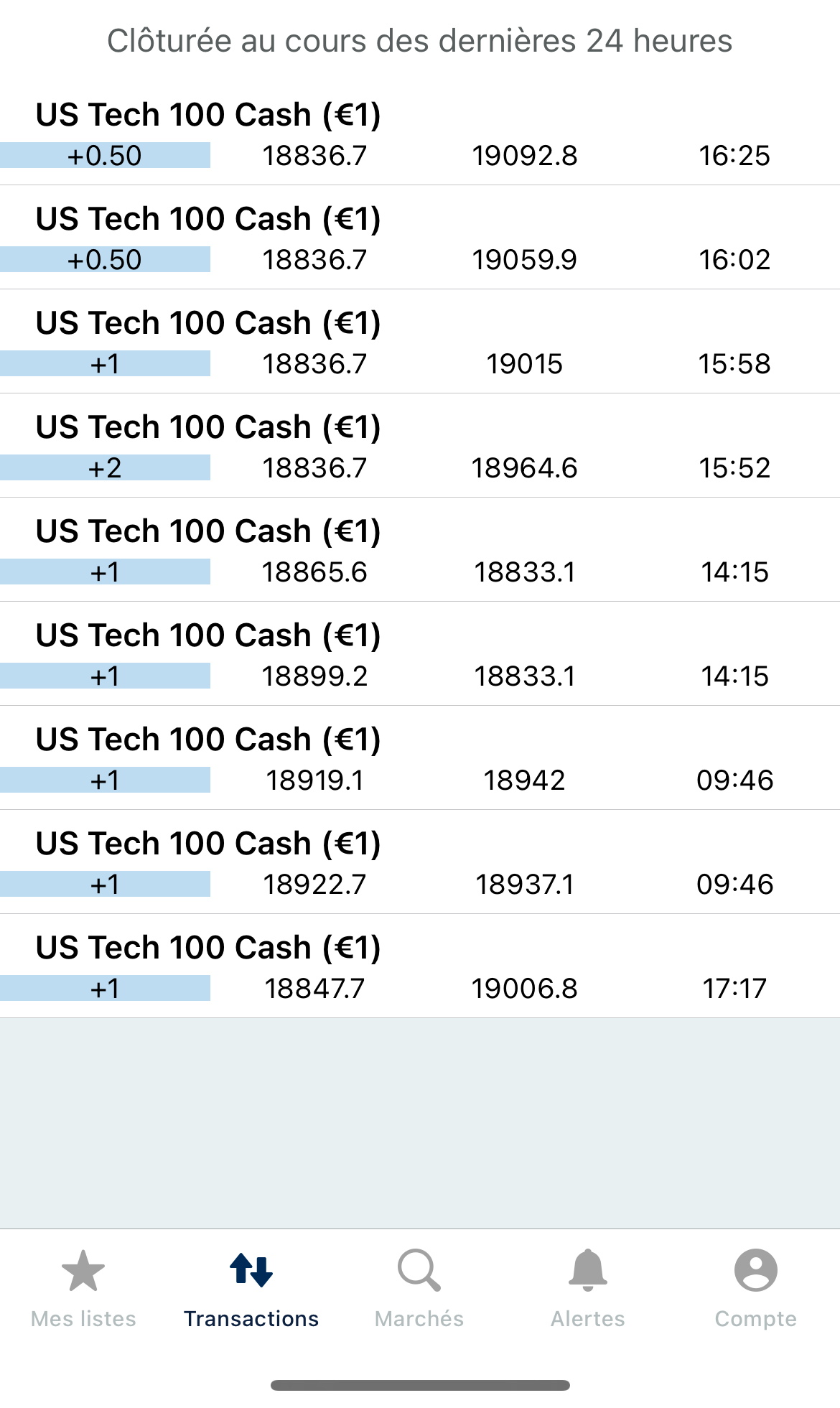Select the Transactions tab
The height and width of the screenshot is (1408, 840).
[251, 1288]
